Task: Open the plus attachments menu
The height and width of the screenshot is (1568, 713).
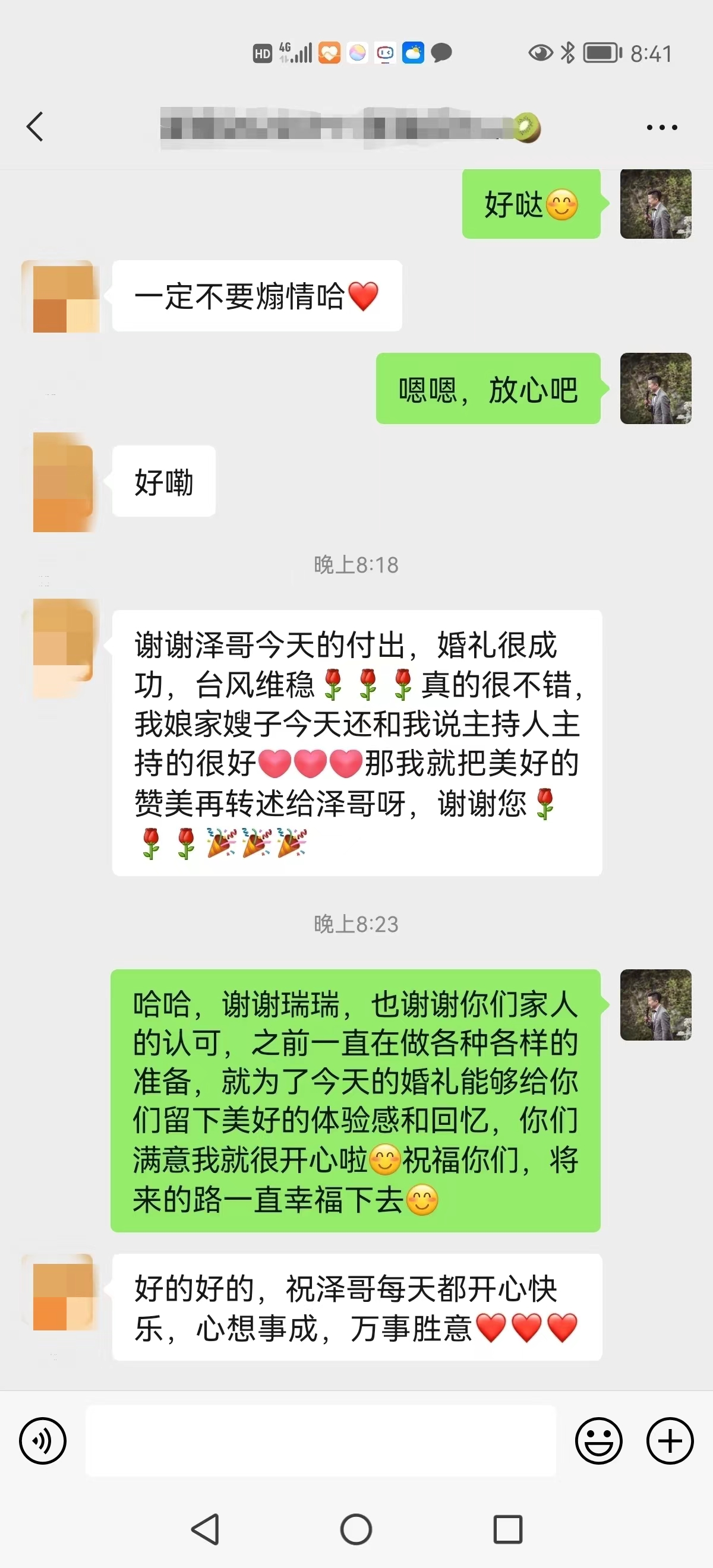Action: point(670,1441)
